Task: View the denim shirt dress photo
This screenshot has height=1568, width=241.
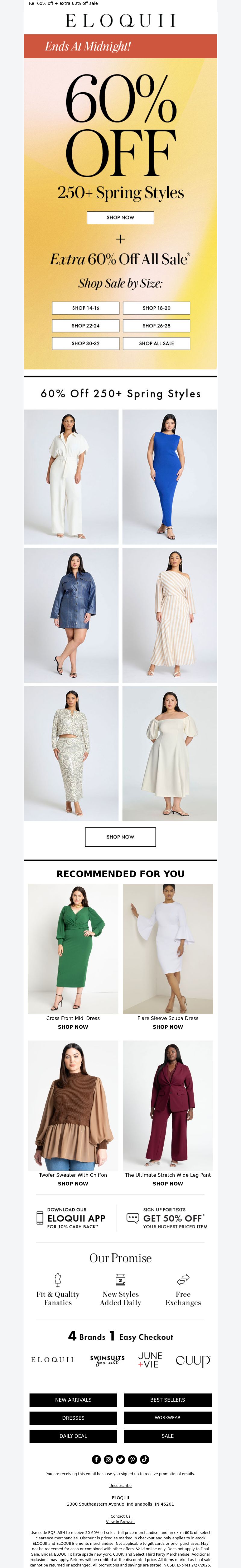Action: (71, 615)
